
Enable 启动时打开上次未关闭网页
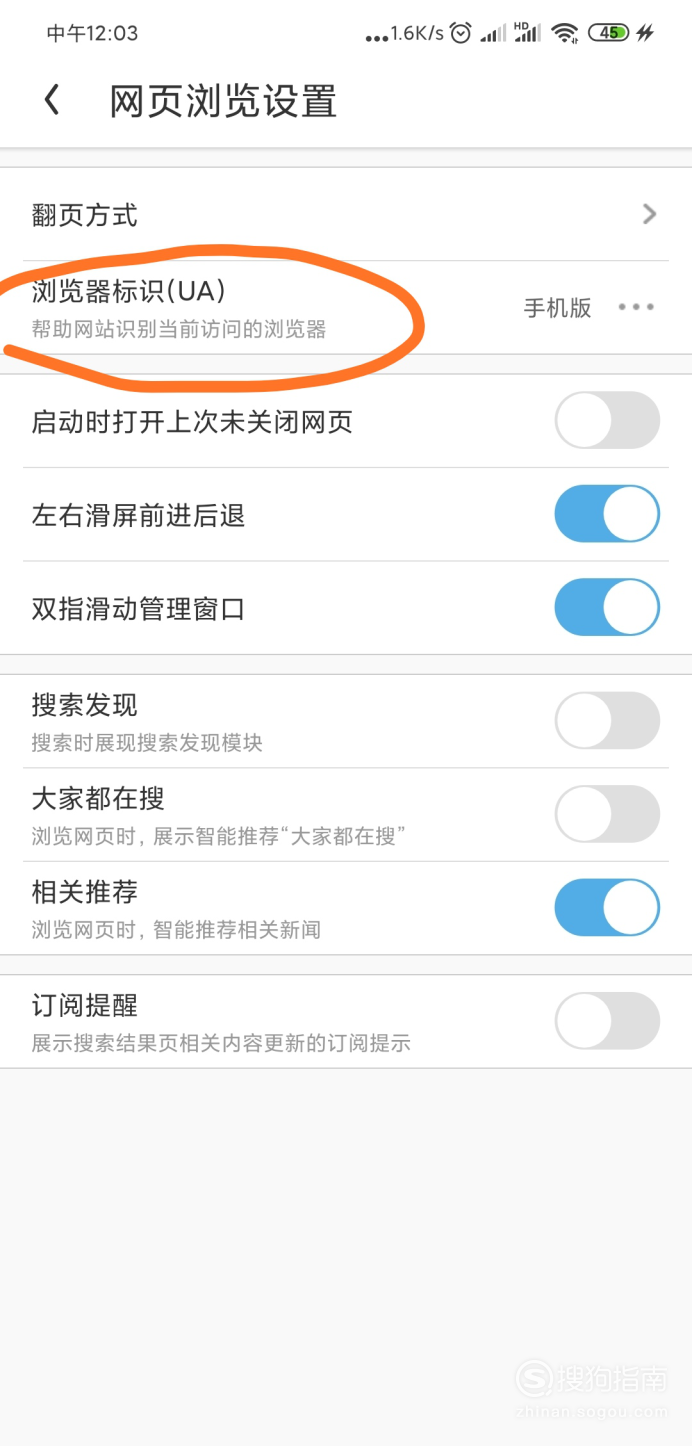point(607,420)
